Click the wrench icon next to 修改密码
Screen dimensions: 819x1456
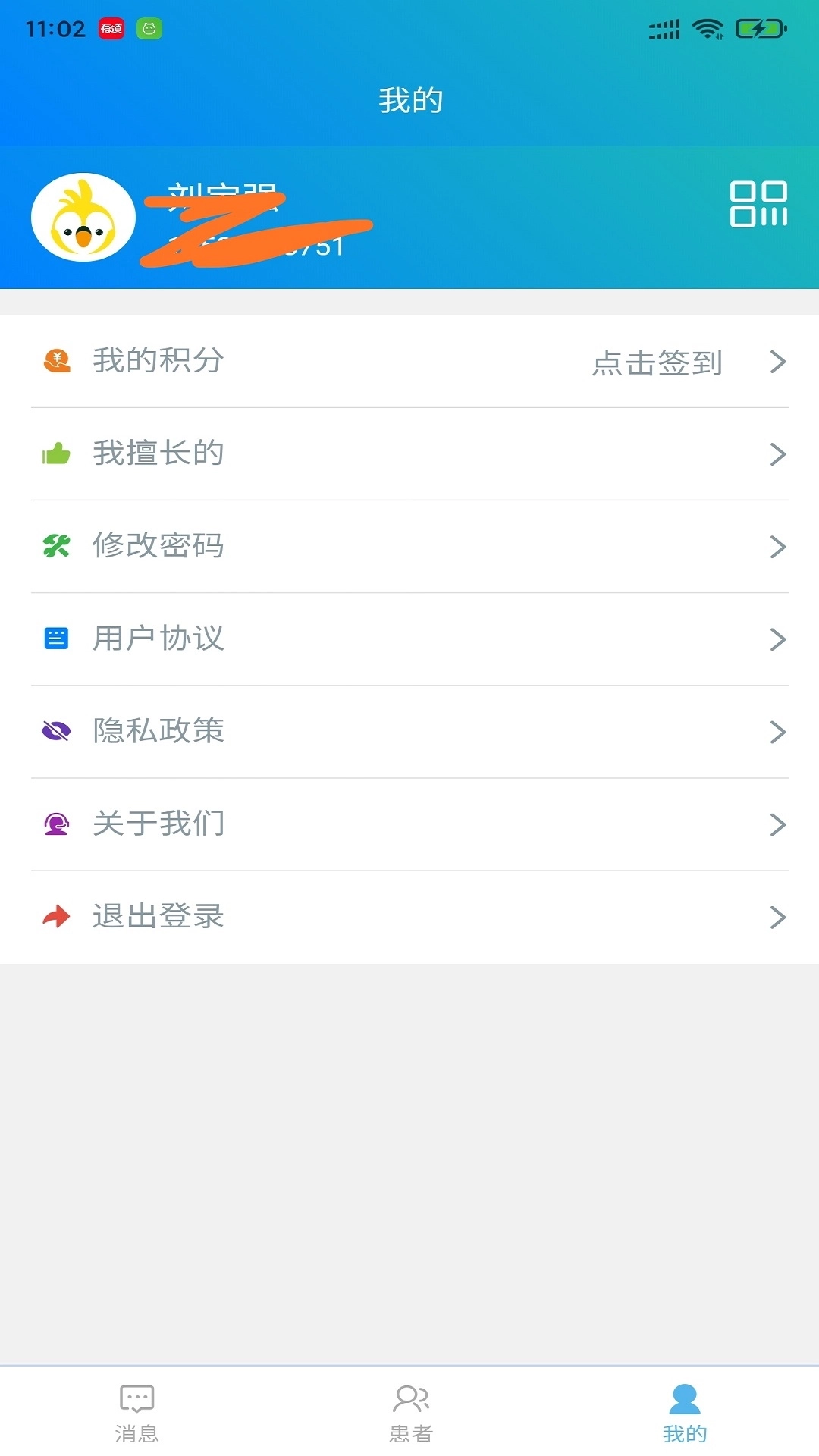(x=57, y=545)
